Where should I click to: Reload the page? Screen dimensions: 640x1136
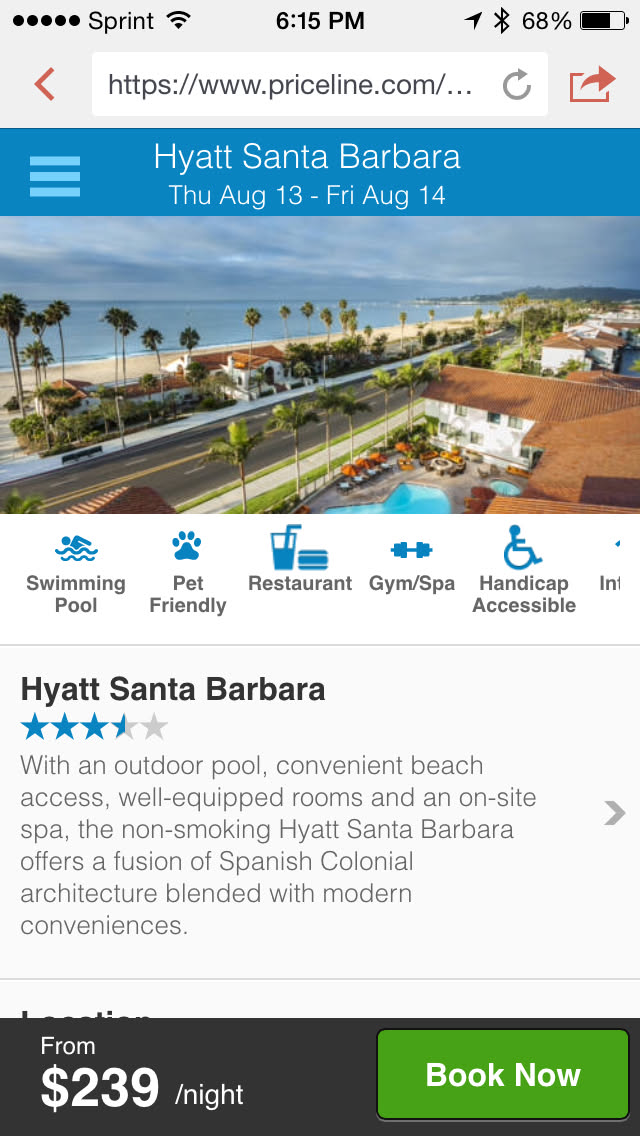pos(516,85)
